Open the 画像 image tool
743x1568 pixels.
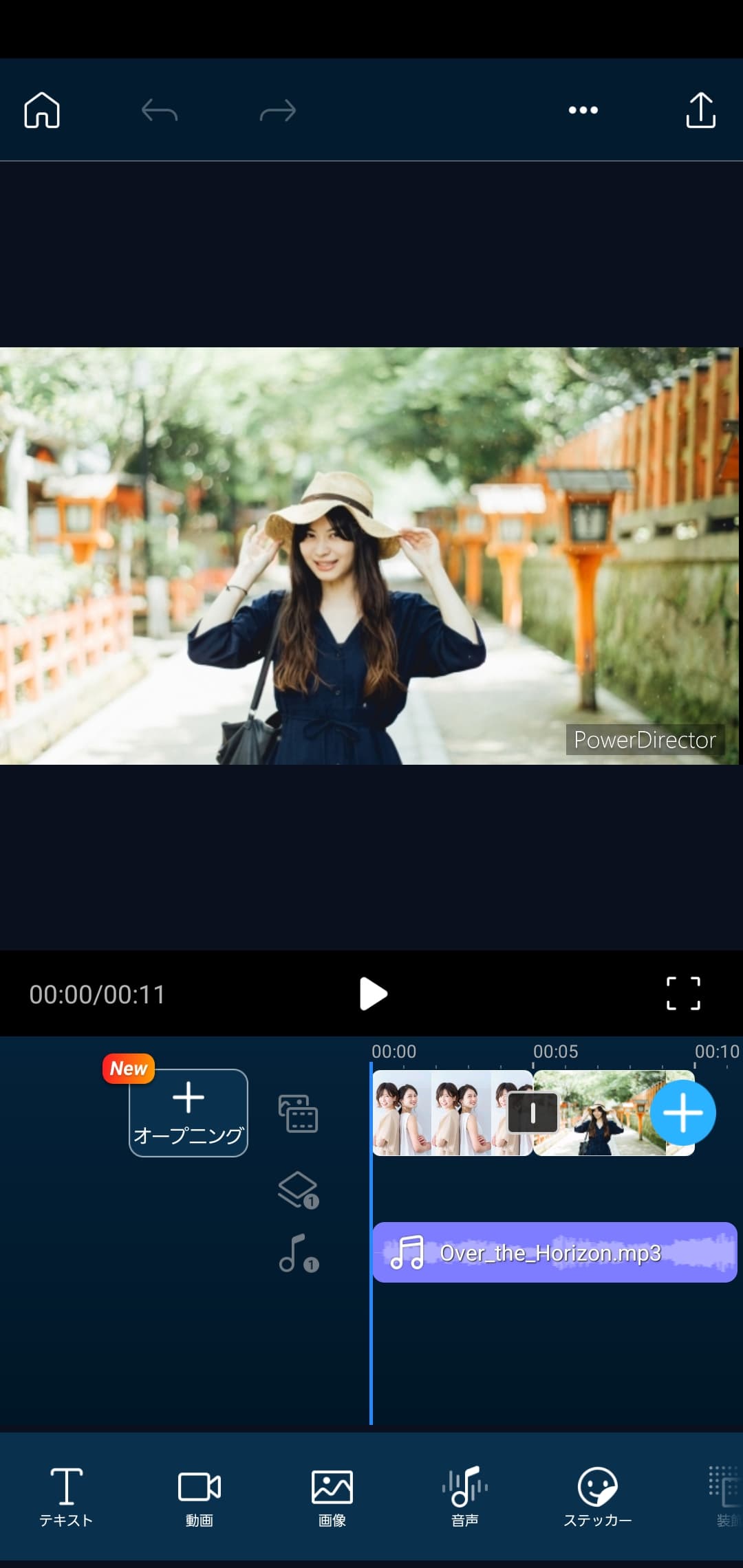[332, 1496]
